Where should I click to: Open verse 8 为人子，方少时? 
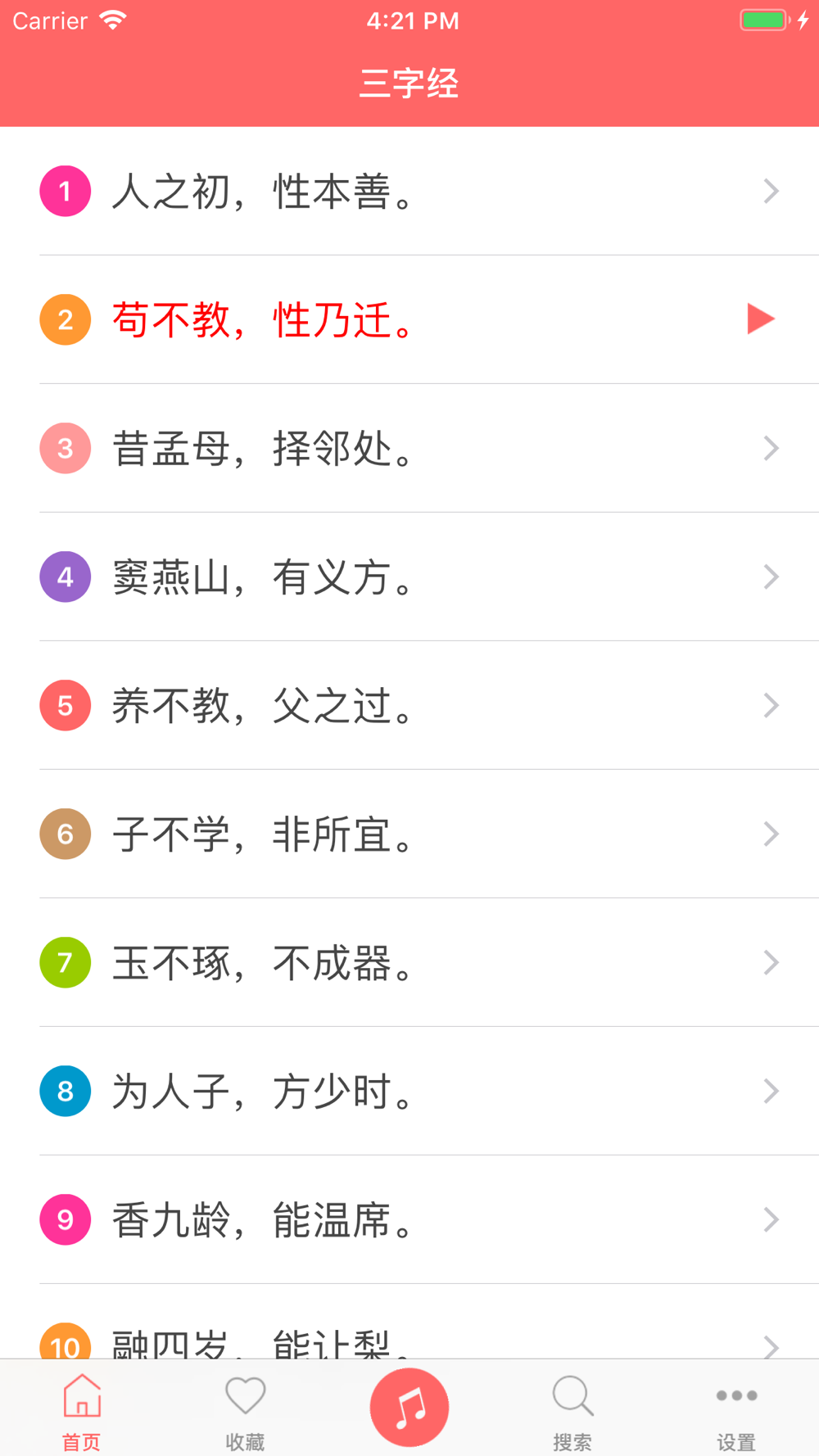tap(409, 1091)
